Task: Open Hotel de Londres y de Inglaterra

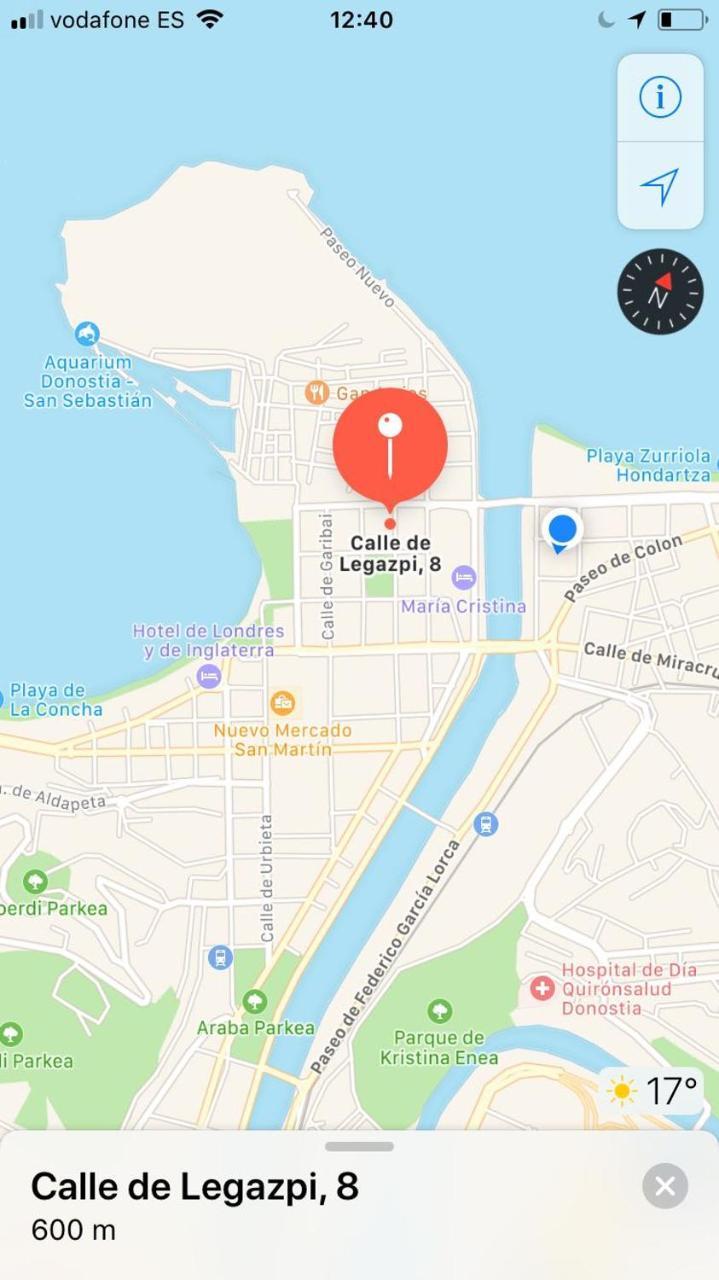Action: click(x=209, y=676)
